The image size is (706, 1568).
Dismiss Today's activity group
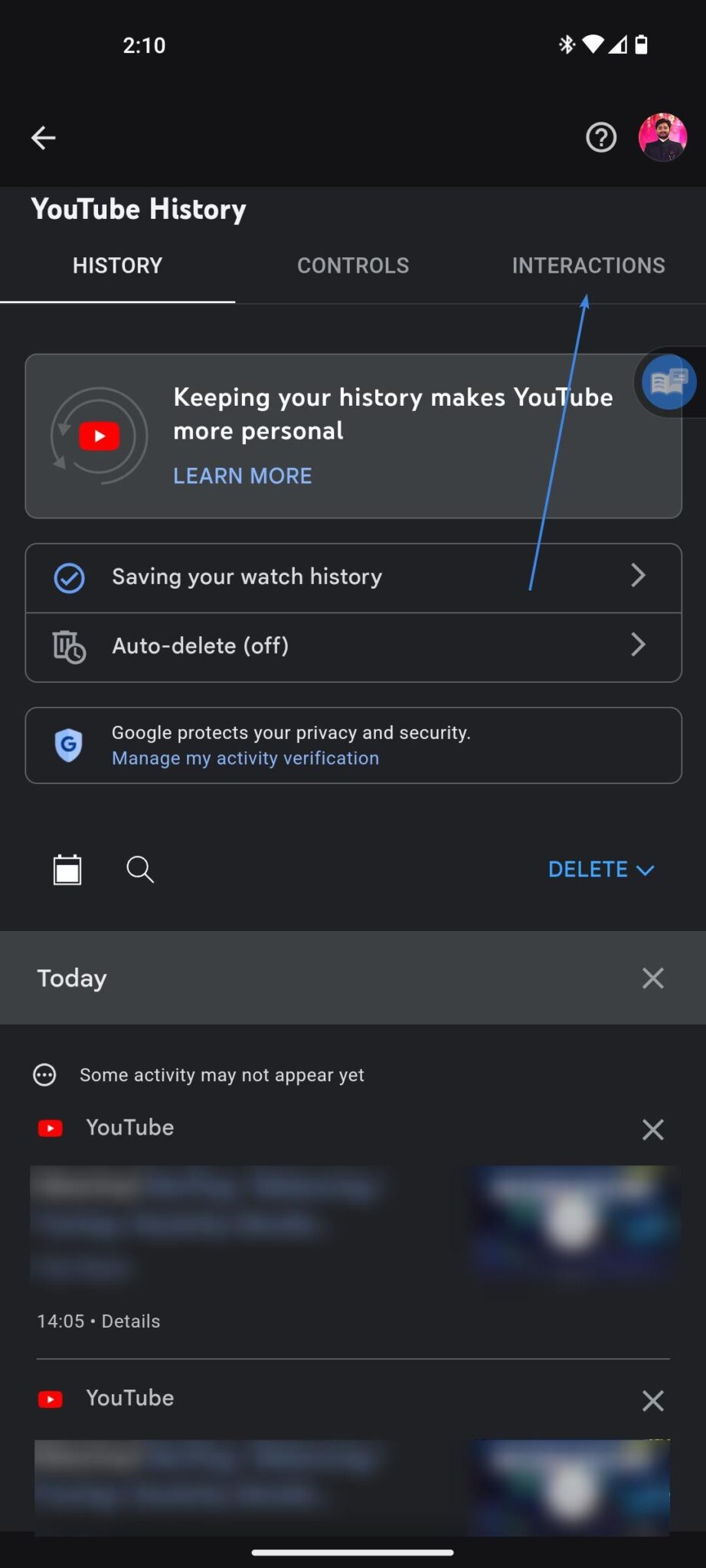click(x=652, y=978)
